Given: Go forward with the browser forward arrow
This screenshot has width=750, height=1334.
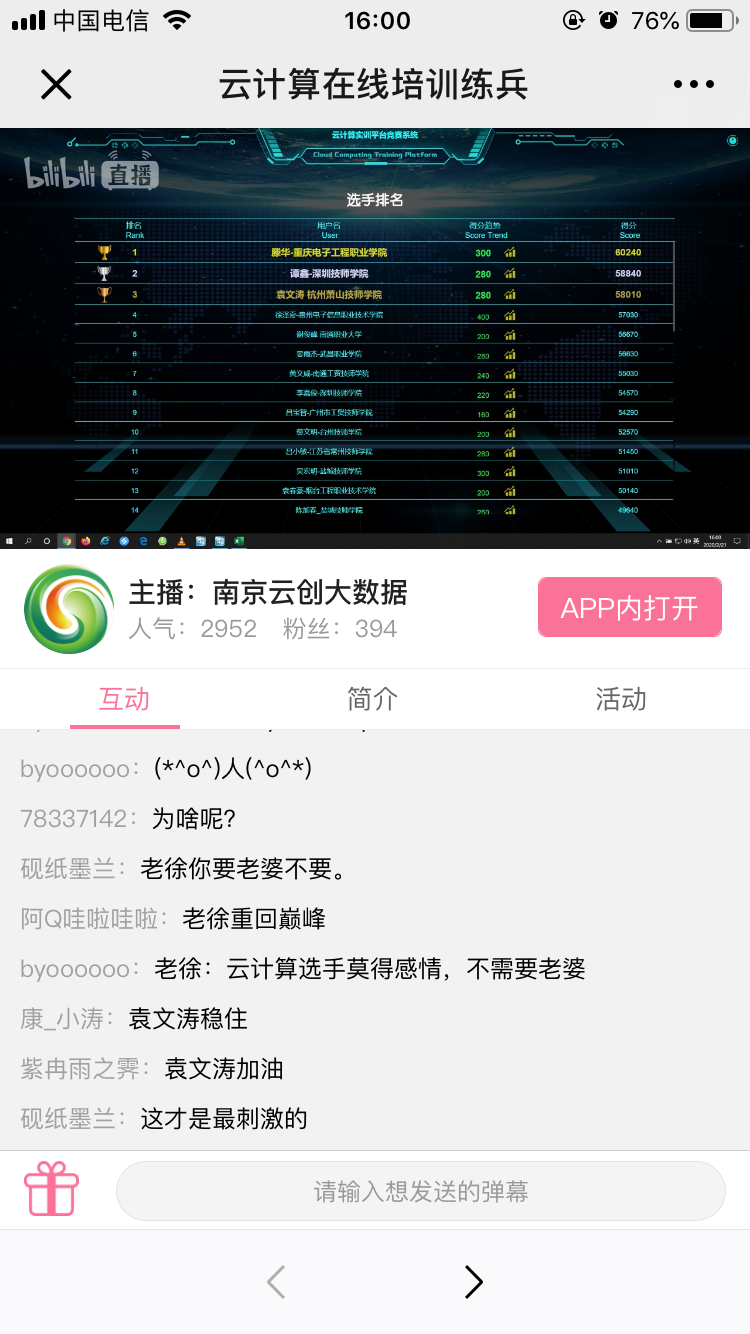Looking at the screenshot, I should (473, 1282).
